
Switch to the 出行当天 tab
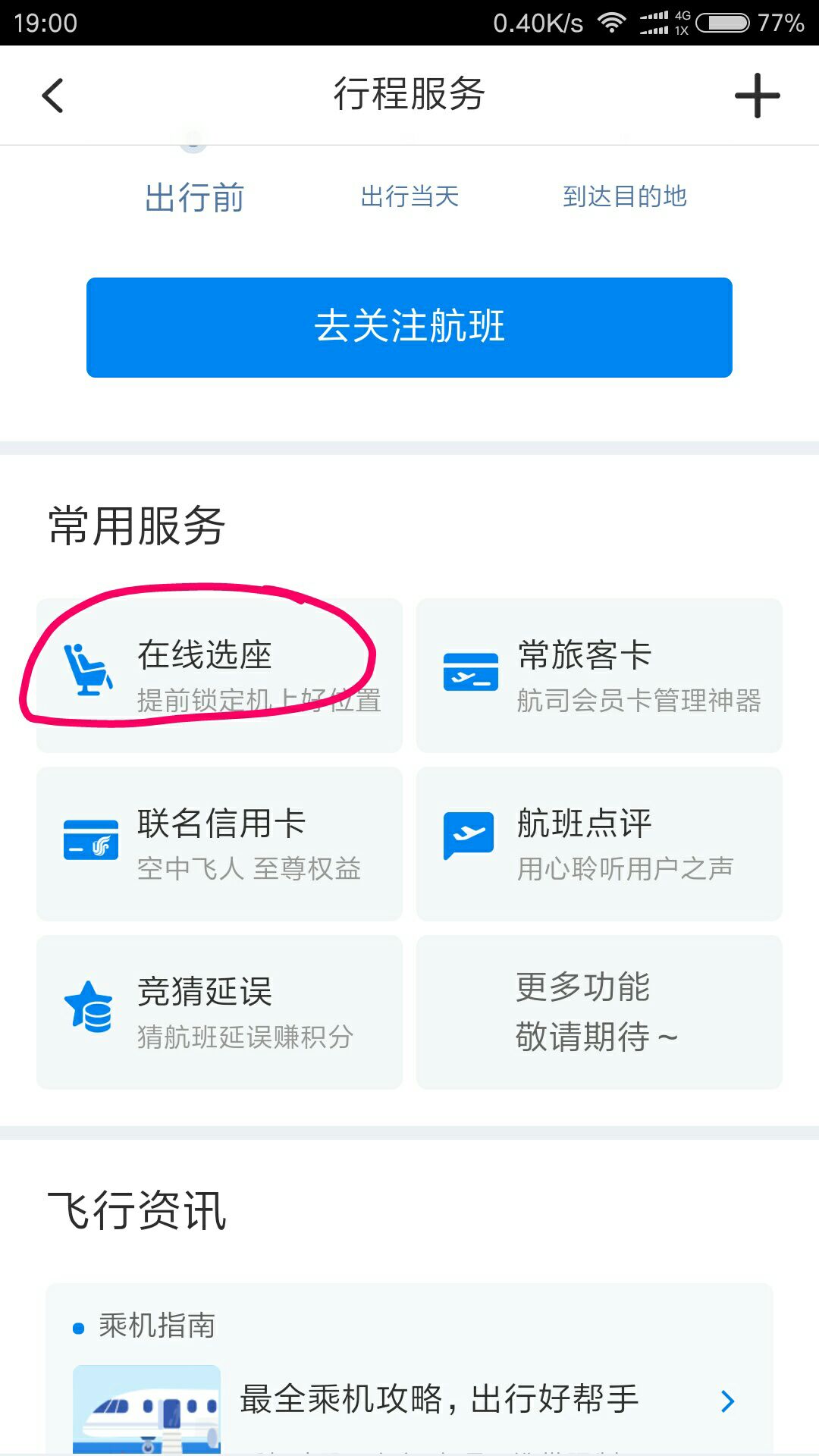pyautogui.click(x=409, y=196)
